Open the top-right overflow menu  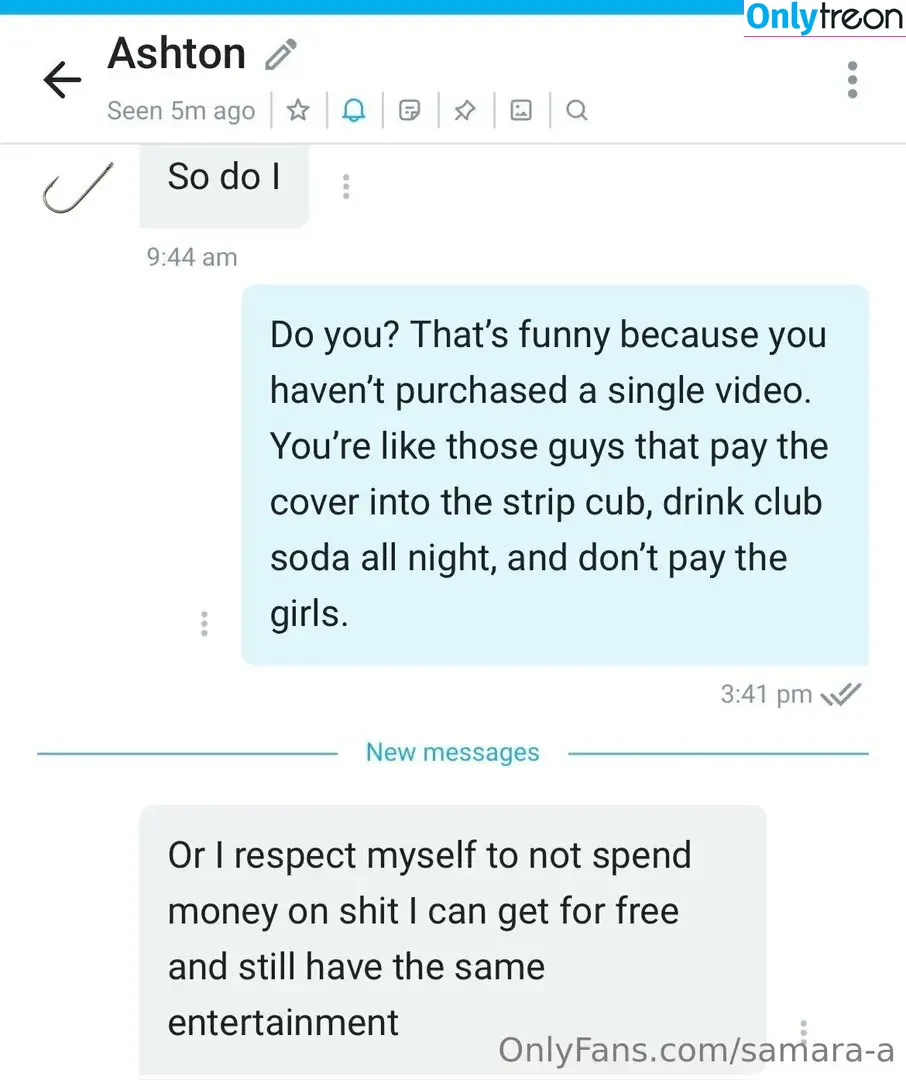click(852, 79)
